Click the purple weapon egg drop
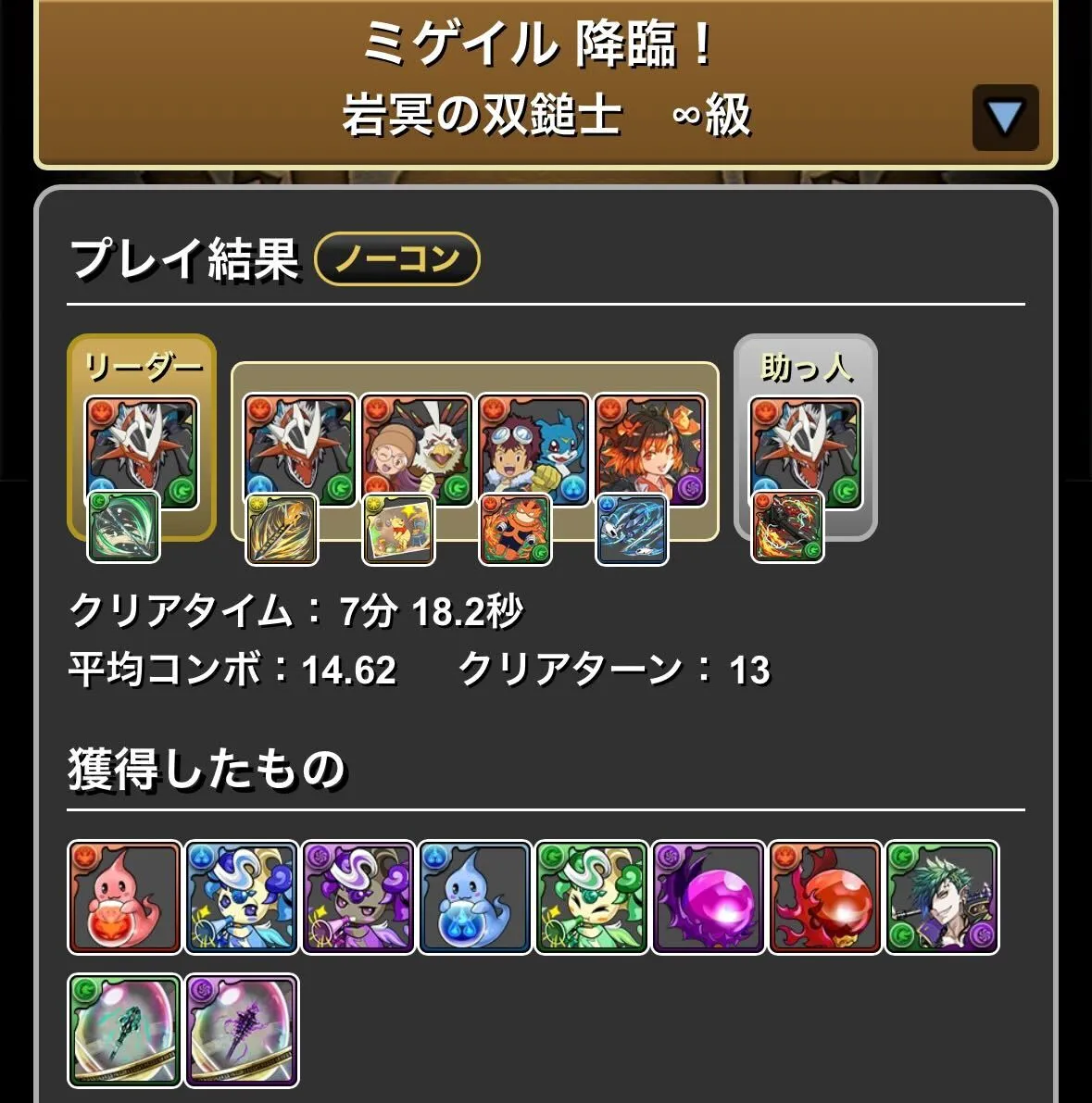The height and width of the screenshot is (1103, 1092). click(x=243, y=1028)
